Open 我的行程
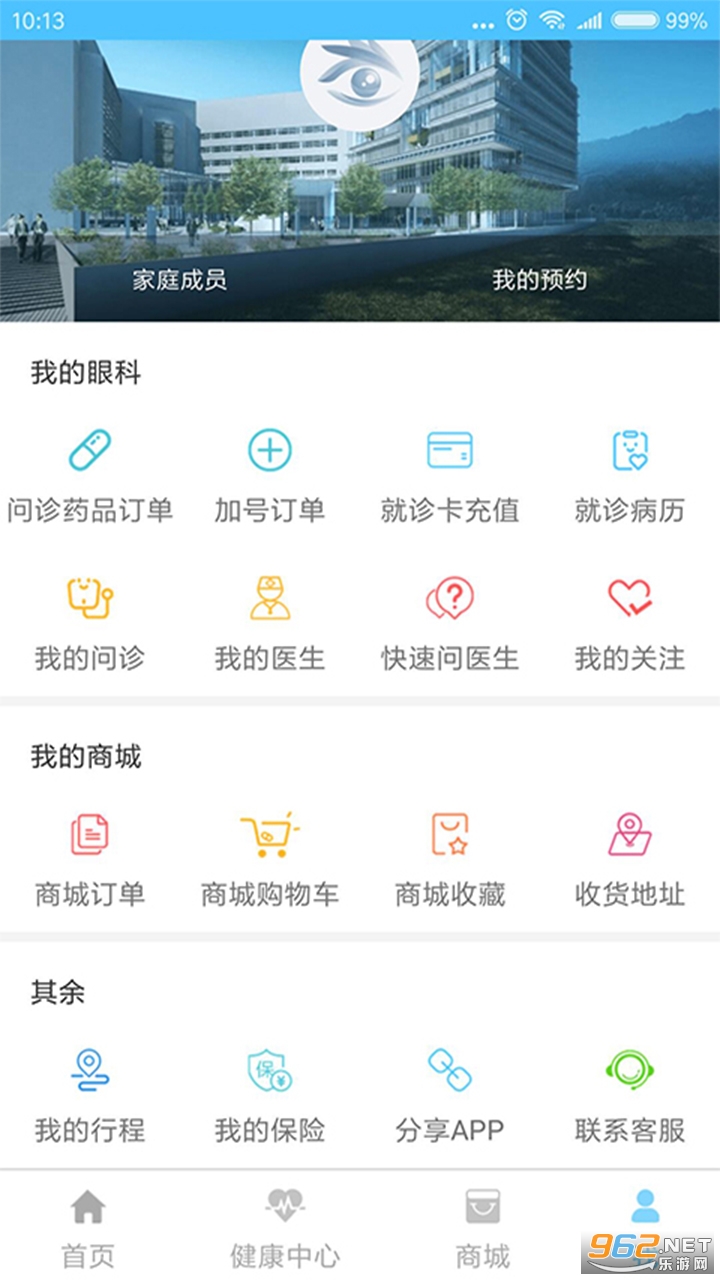 [90, 1096]
